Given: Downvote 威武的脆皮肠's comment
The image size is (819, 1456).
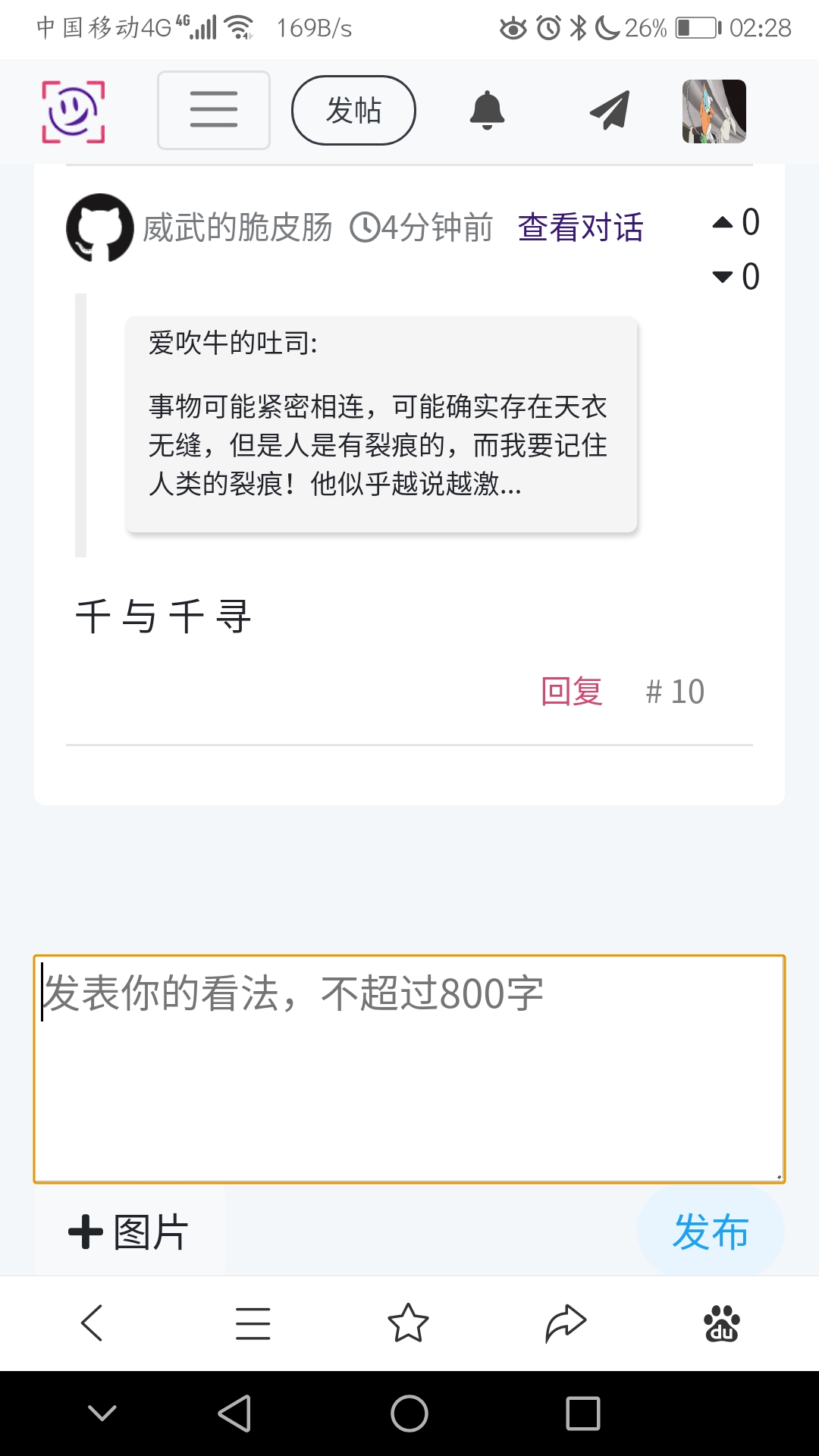Looking at the screenshot, I should (x=723, y=277).
